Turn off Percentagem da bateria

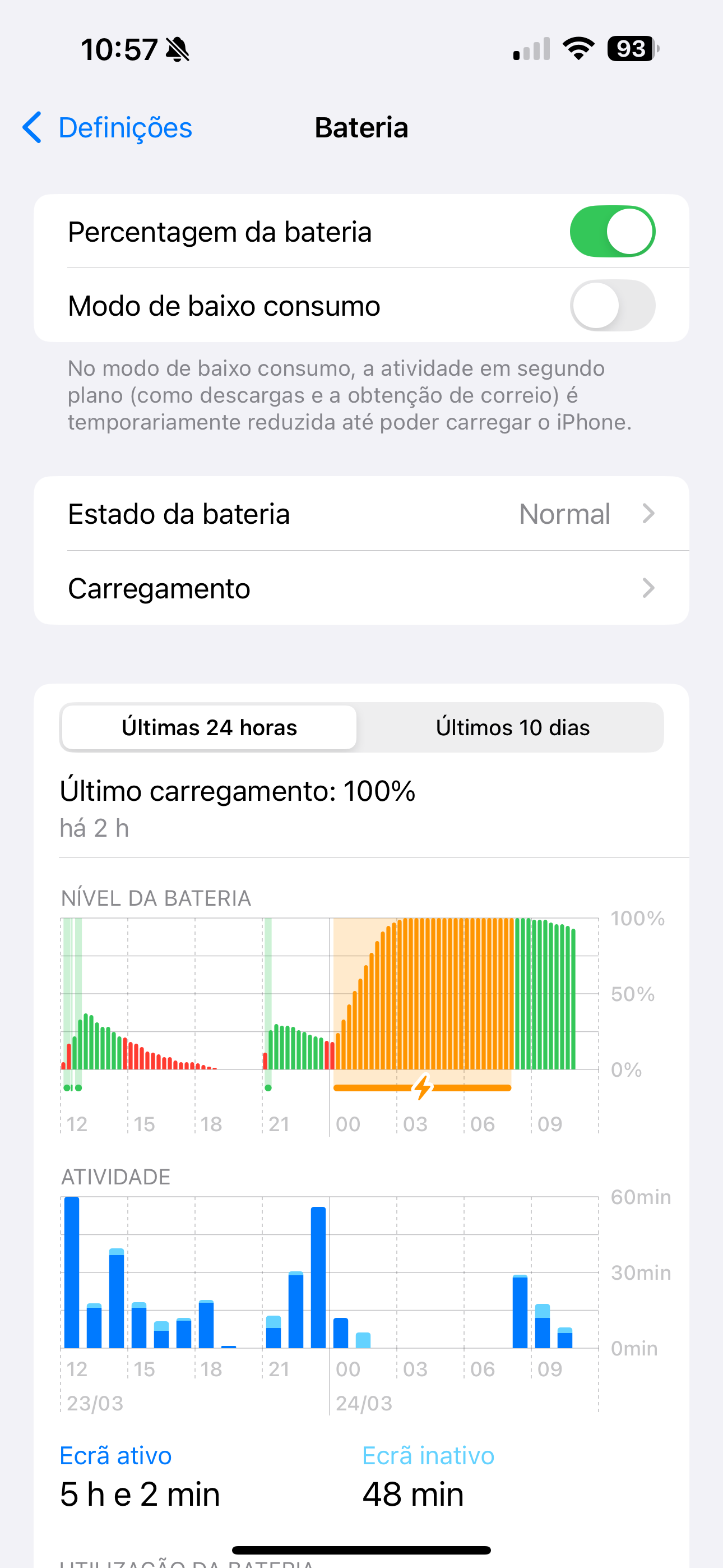612,231
